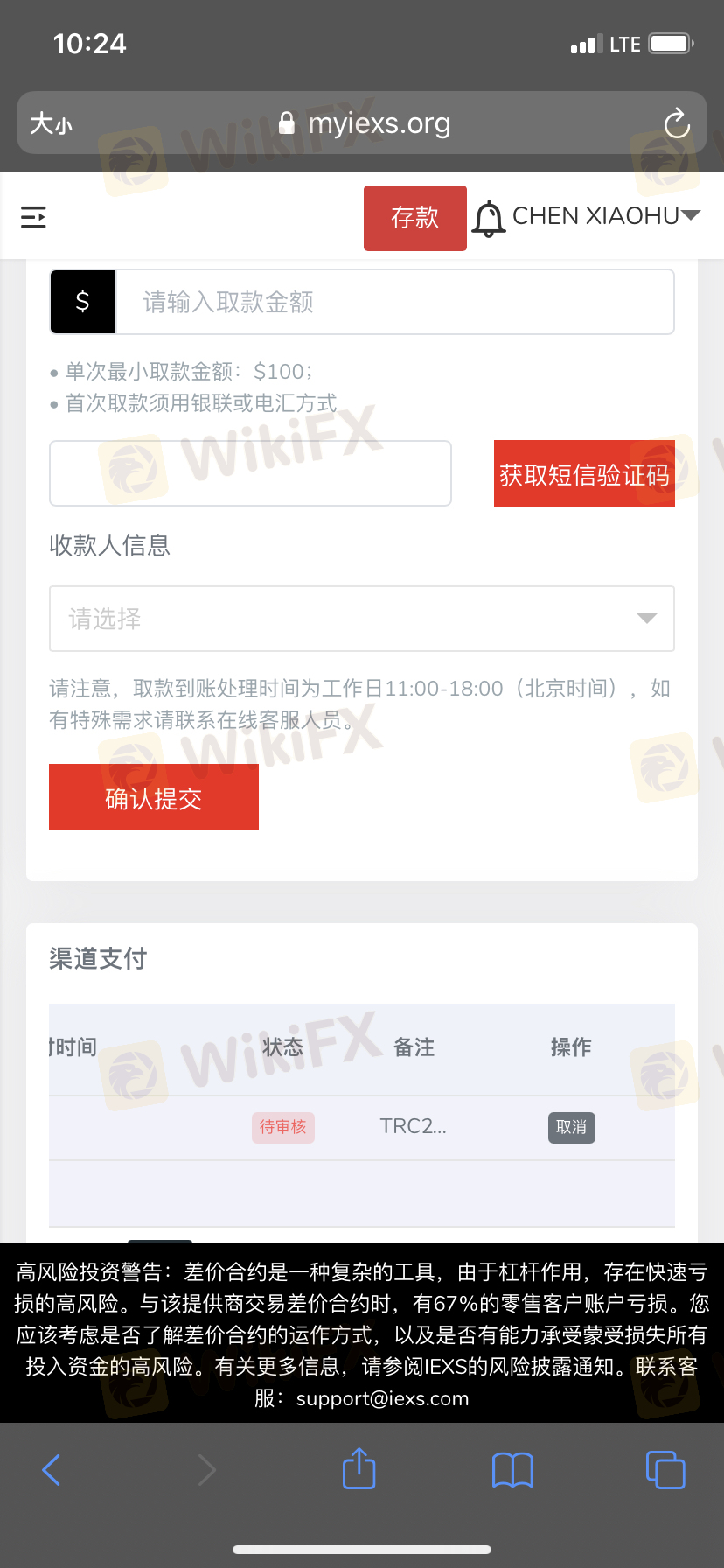Go back to the previous page
Image resolution: width=724 pixels, height=1568 pixels.
click(x=52, y=1469)
